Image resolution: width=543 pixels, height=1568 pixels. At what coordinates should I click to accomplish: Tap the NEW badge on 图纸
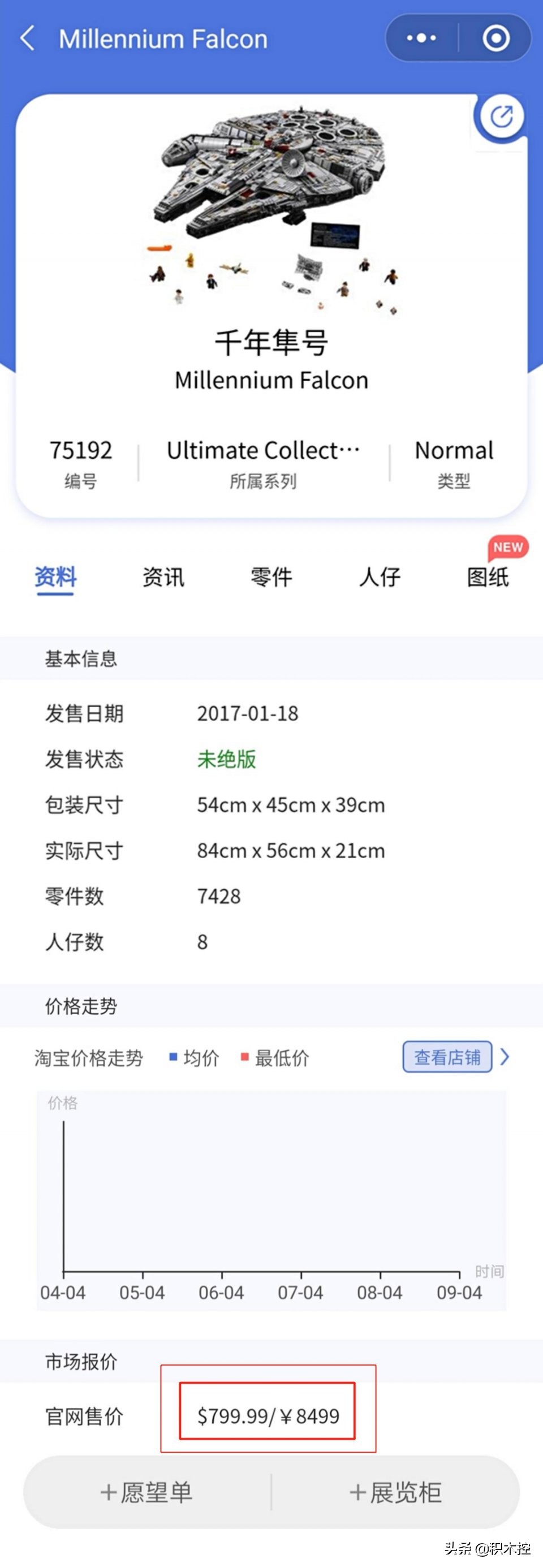pos(507,547)
